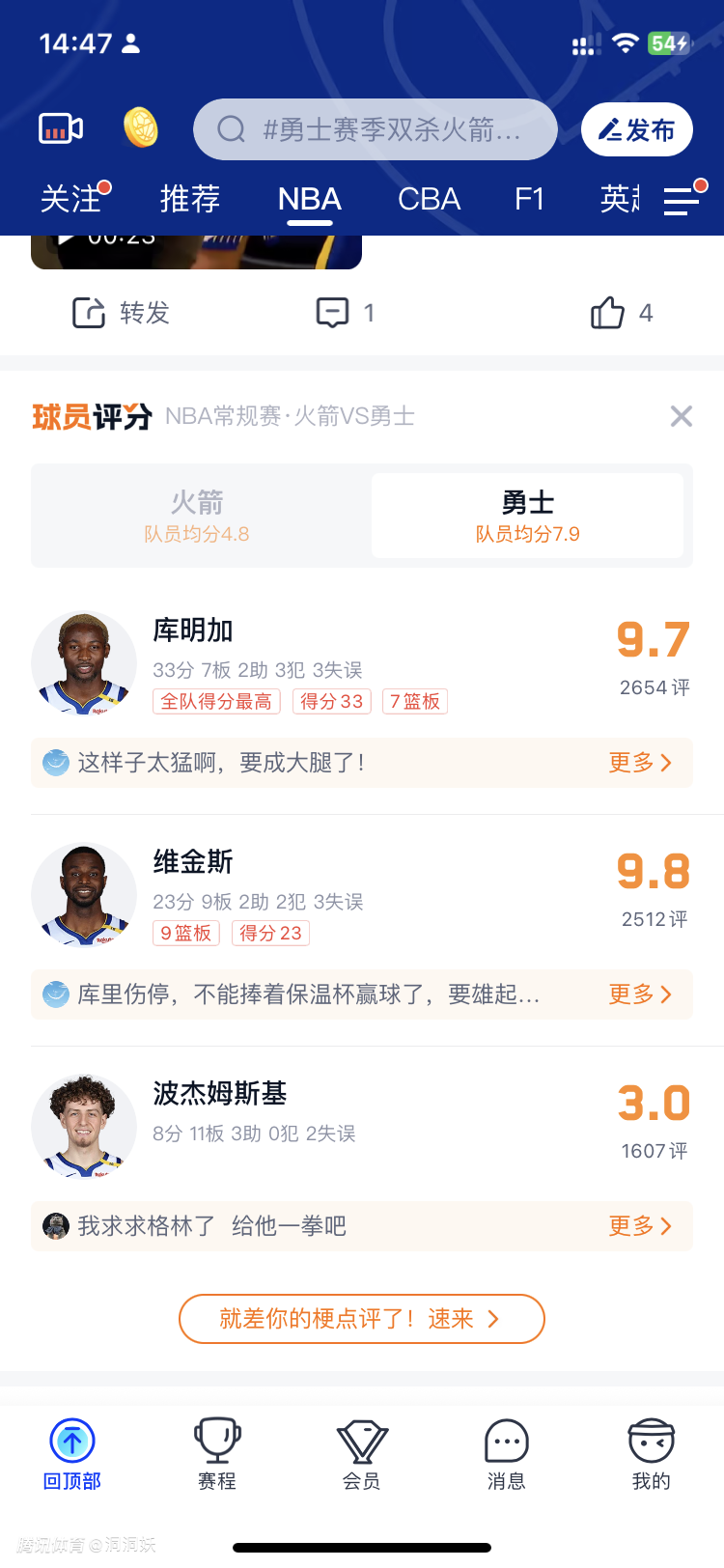The width and height of the screenshot is (724, 1568).
Task: View more comments about 库明加
Action: pyautogui.click(x=639, y=763)
